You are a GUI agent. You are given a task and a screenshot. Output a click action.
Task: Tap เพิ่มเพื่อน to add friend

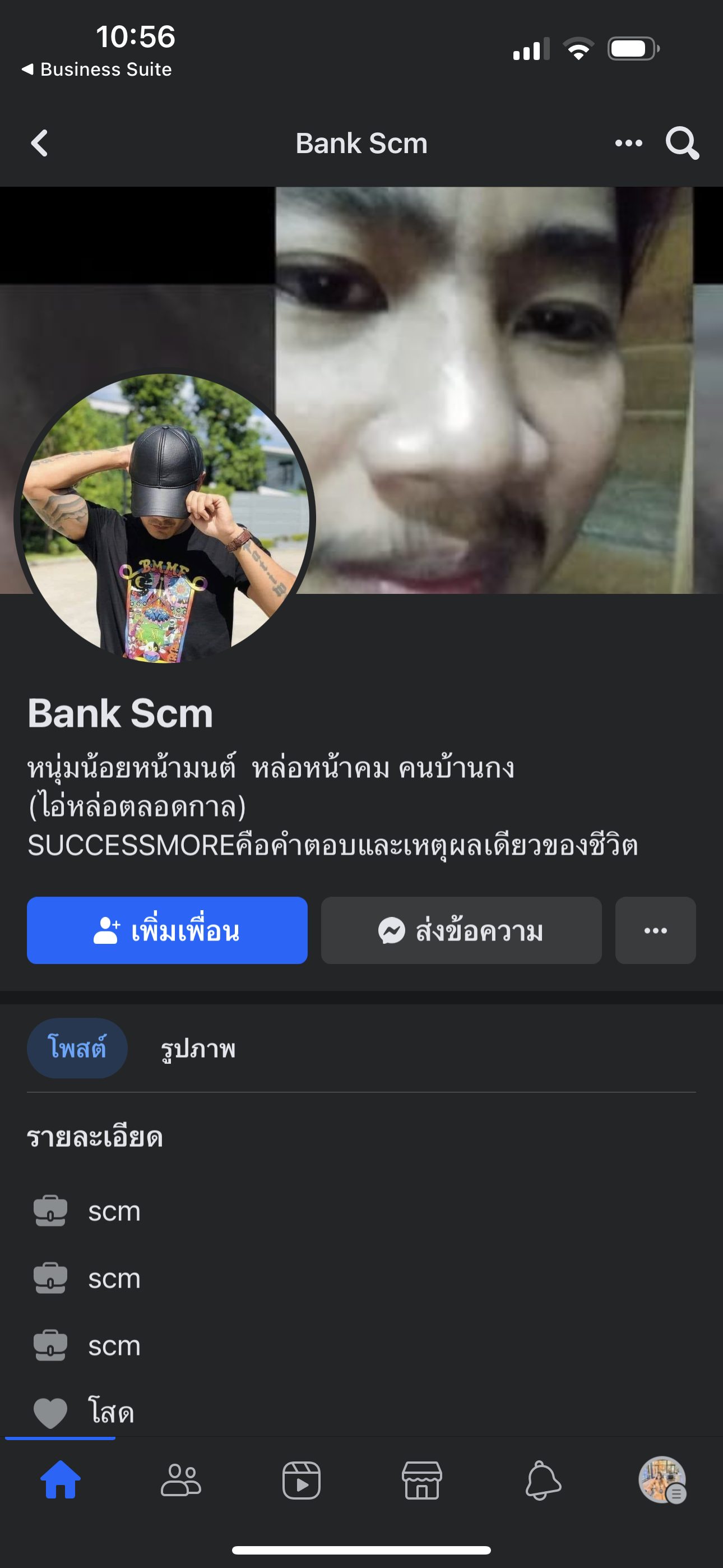point(167,930)
